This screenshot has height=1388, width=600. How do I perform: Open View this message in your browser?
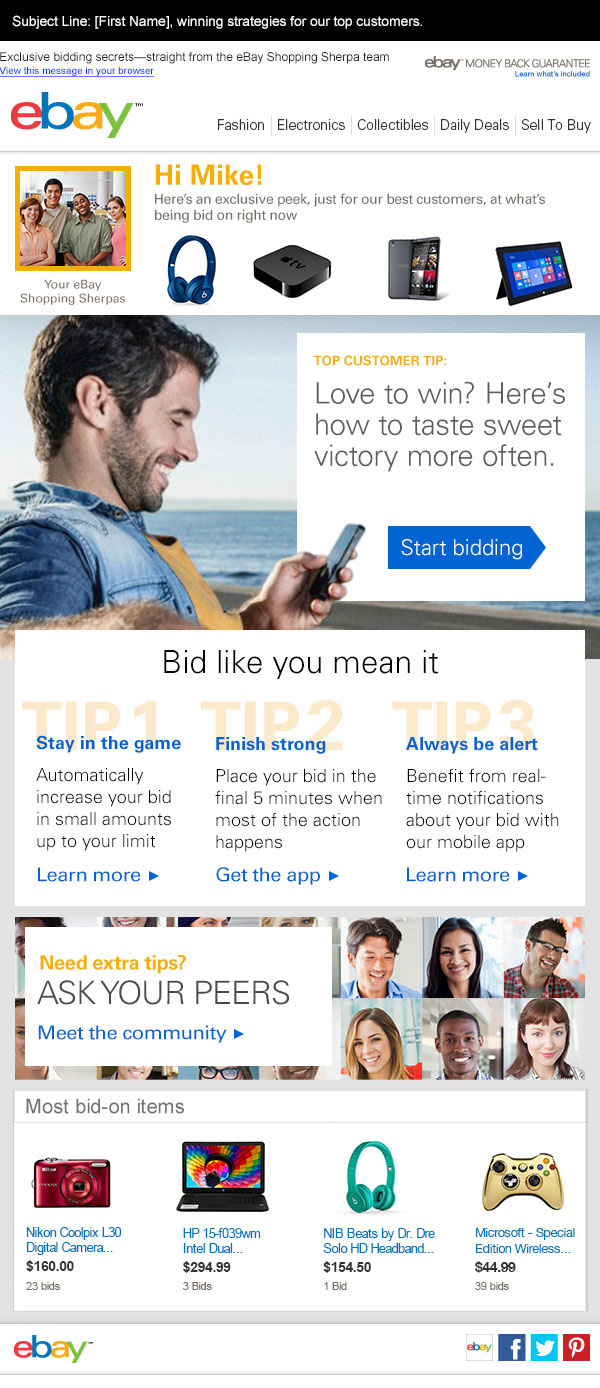coord(77,71)
